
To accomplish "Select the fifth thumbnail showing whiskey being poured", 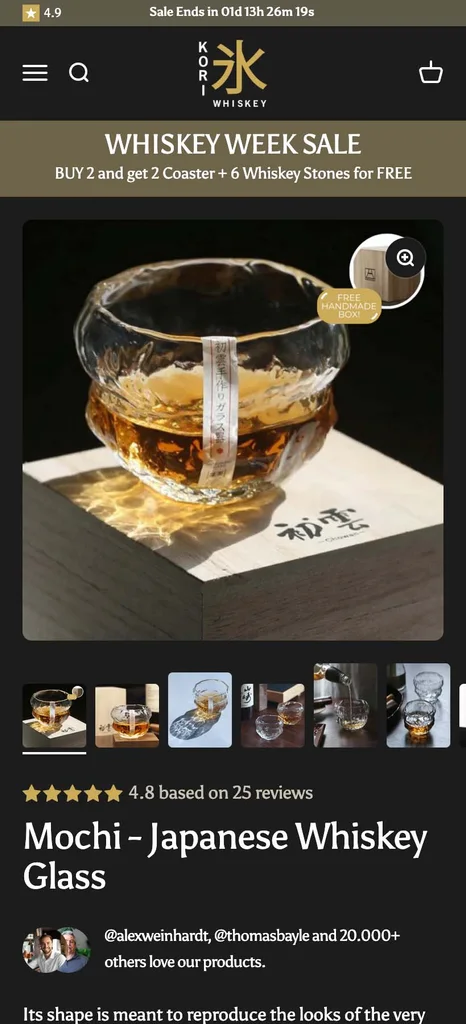I will [x=345, y=705].
